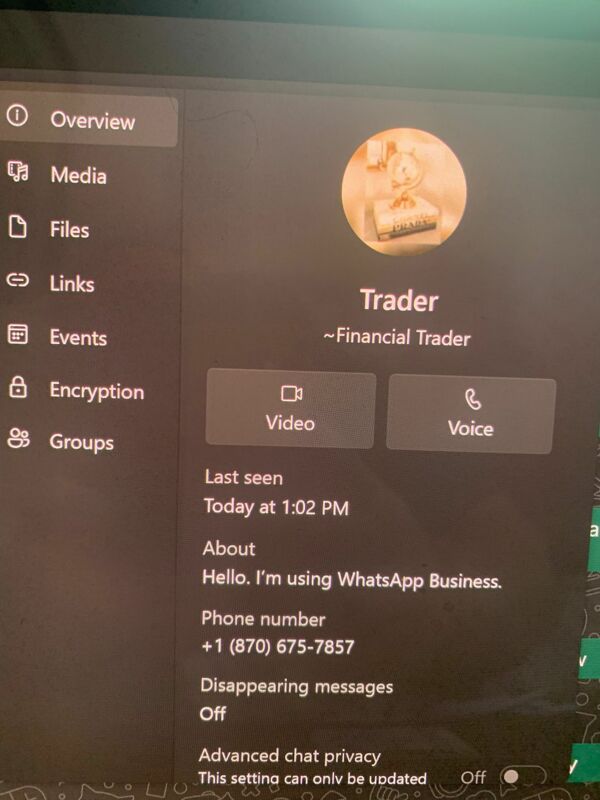This screenshot has width=600, height=800.
Task: Open the Media section
Action: pos(77,175)
